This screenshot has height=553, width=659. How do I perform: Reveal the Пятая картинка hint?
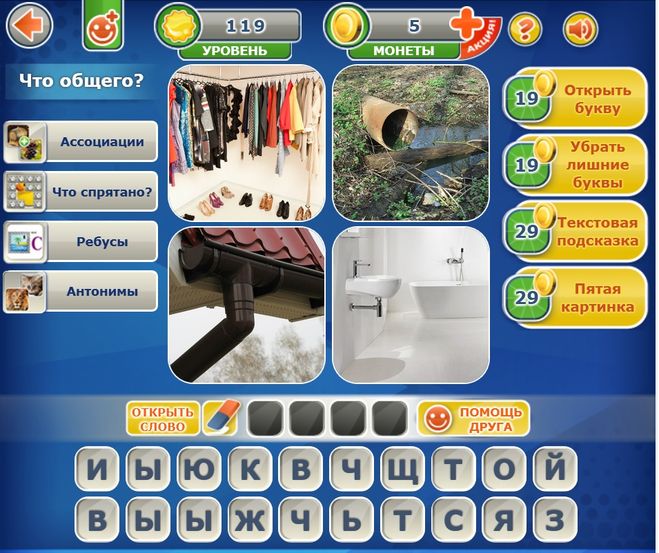[577, 298]
